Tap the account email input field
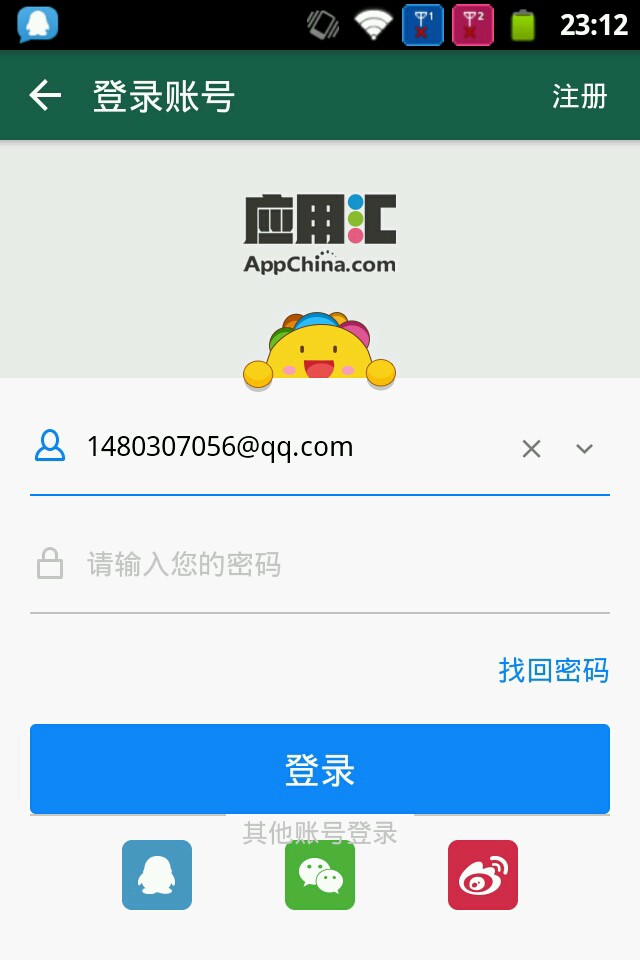This screenshot has width=640, height=960. point(290,447)
